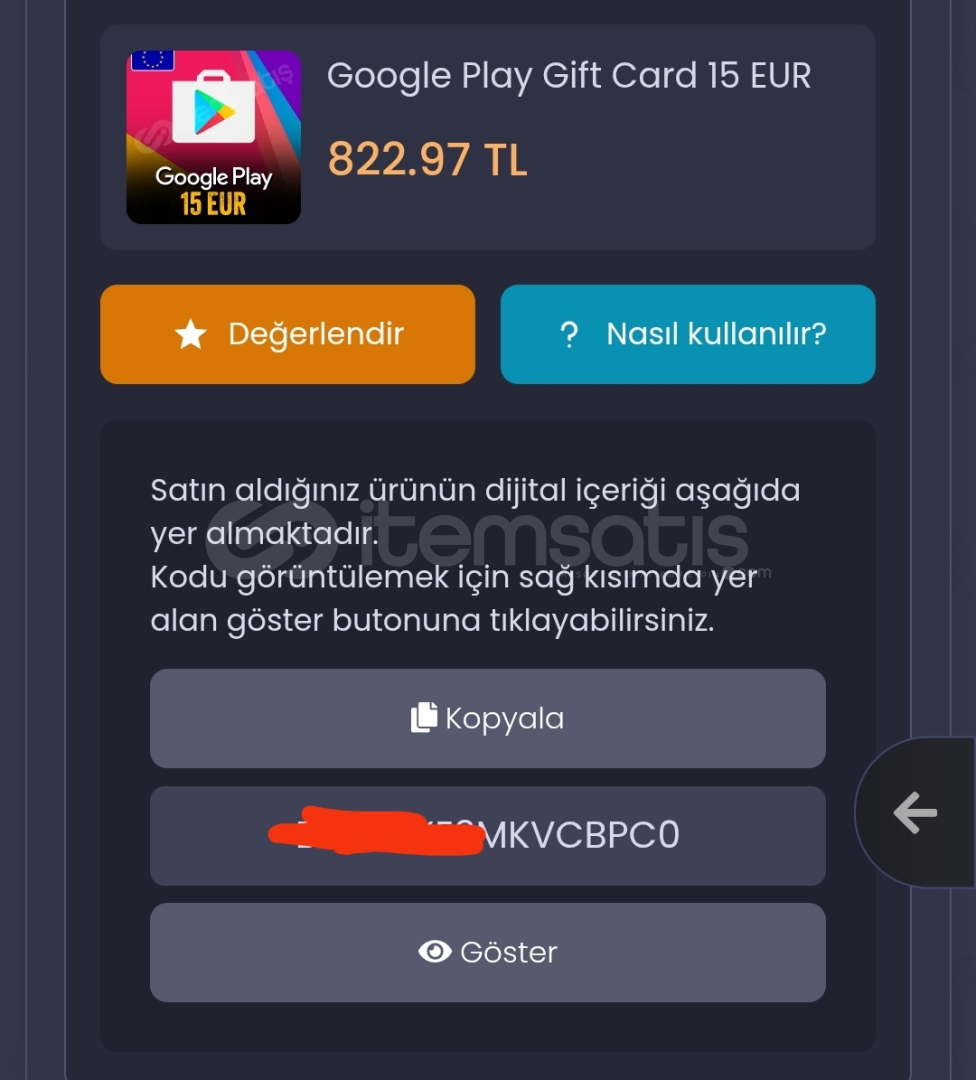Open the Nasıl kullanılır? help
Viewport: 976px width, 1080px height.
pos(688,334)
